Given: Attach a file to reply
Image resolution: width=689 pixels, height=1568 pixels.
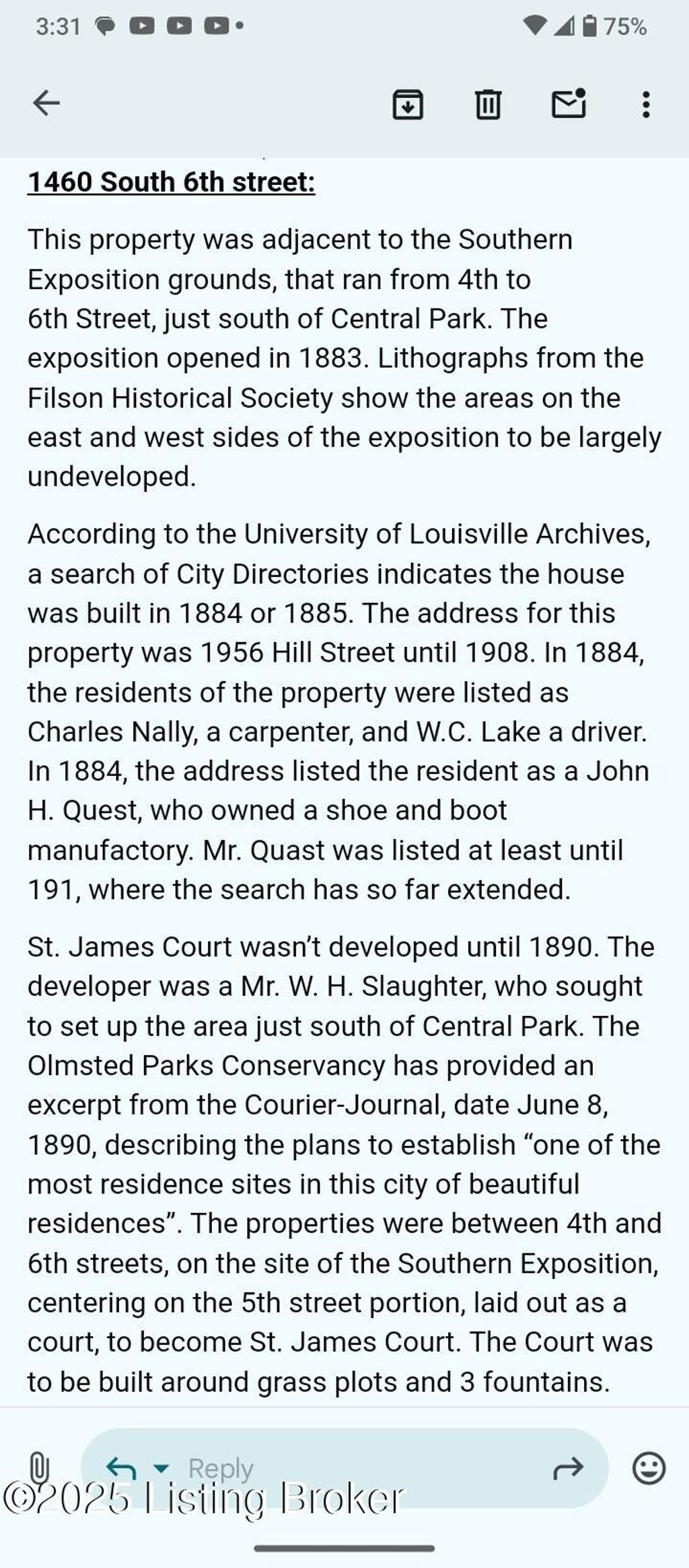Looking at the screenshot, I should [x=38, y=1468].
